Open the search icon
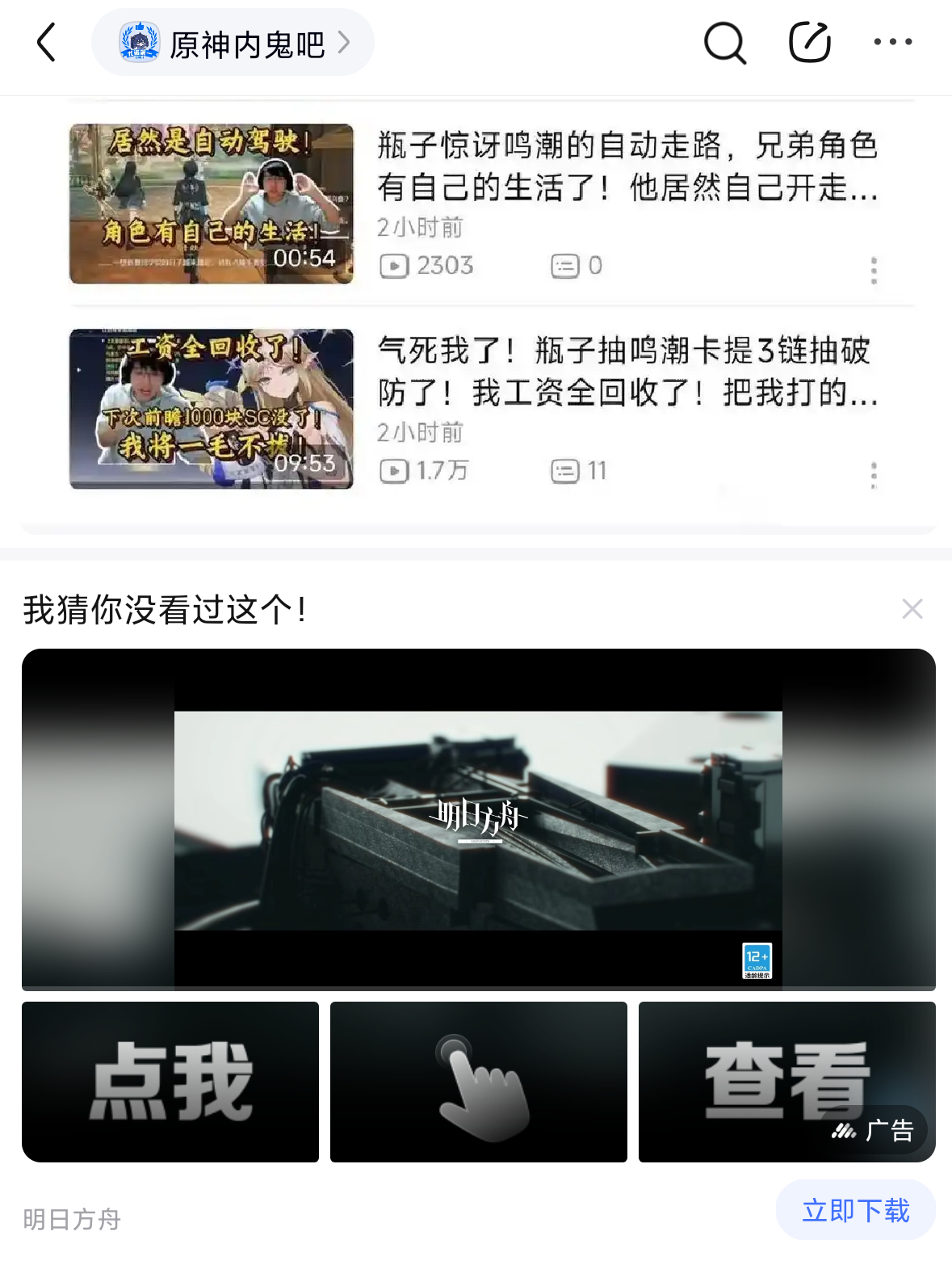Image resolution: width=952 pixels, height=1265 pixels. (724, 43)
